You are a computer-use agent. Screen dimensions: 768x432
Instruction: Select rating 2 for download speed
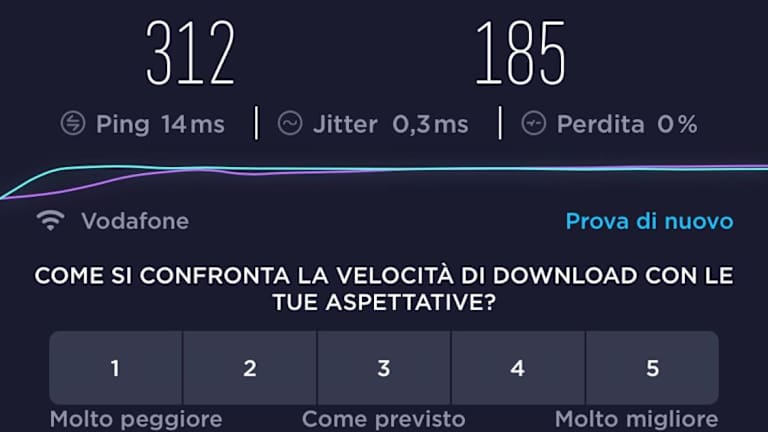point(250,368)
